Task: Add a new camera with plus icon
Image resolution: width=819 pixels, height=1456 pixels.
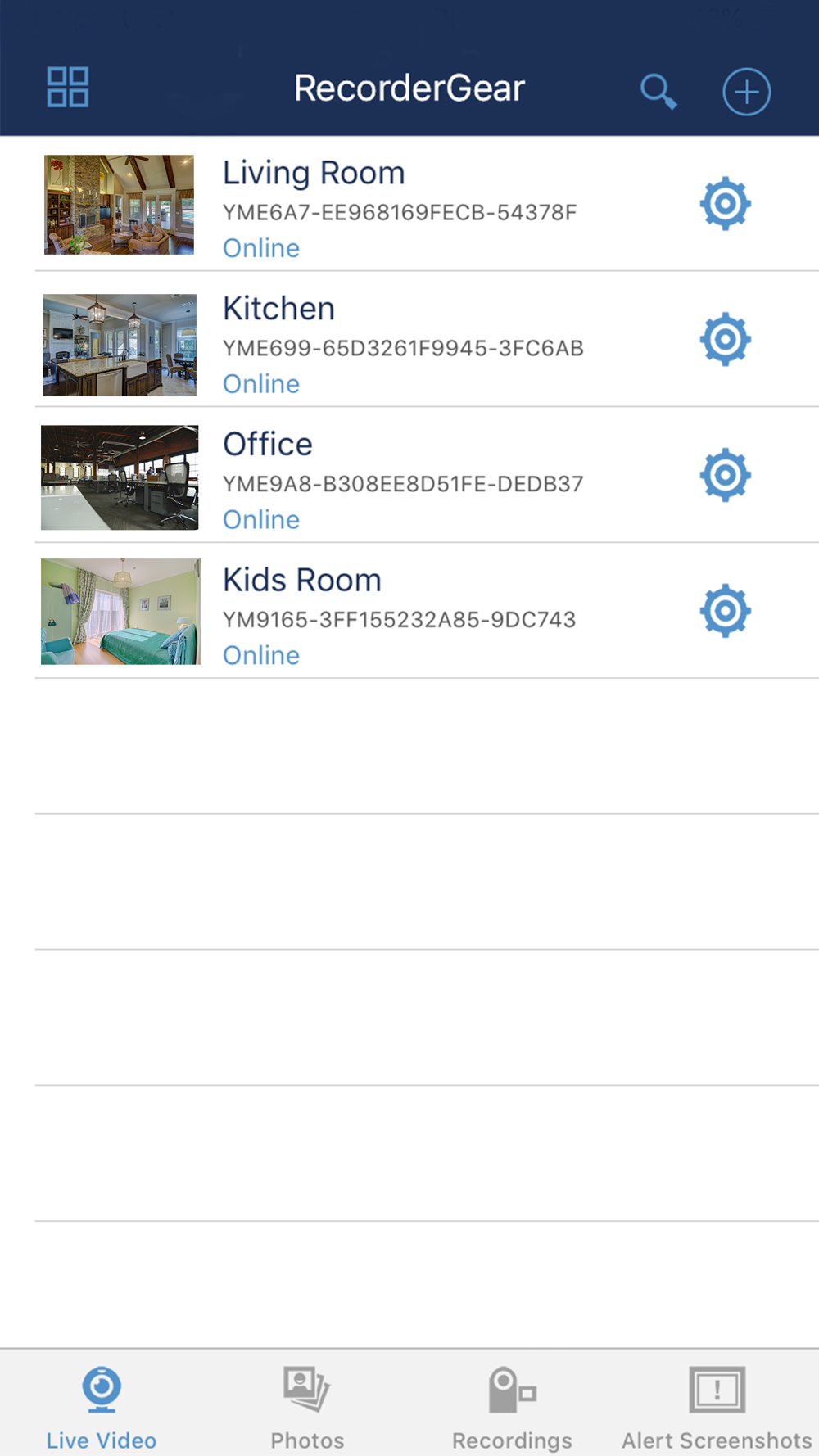Action: point(746,92)
